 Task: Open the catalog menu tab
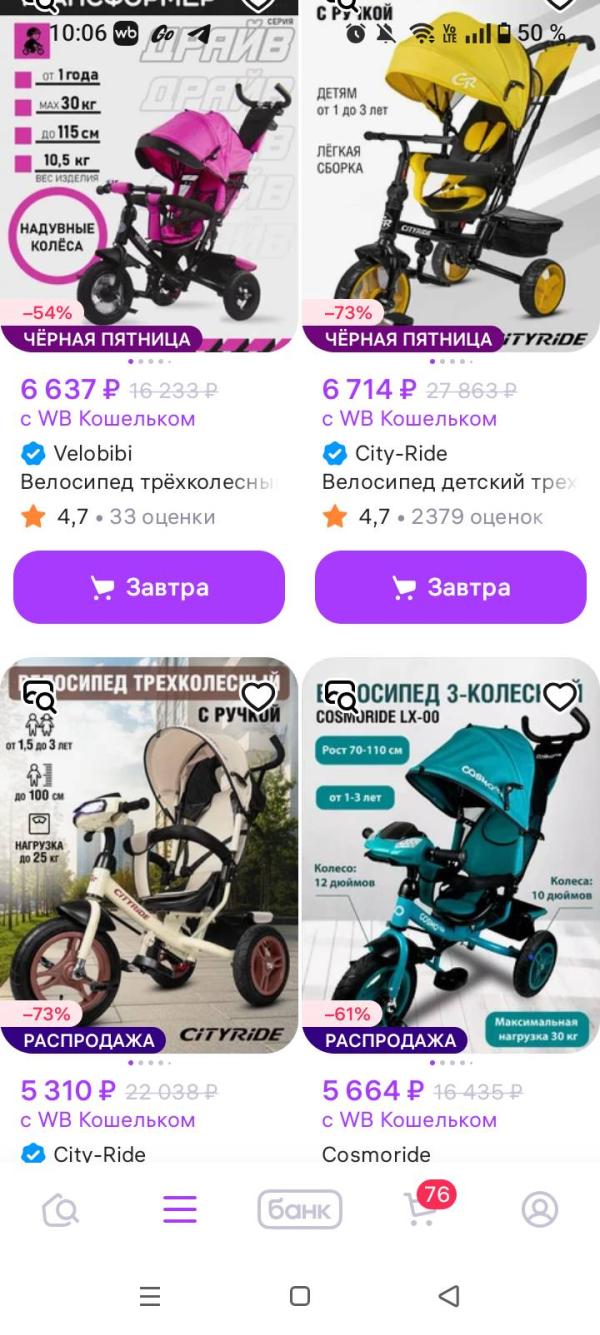180,1210
